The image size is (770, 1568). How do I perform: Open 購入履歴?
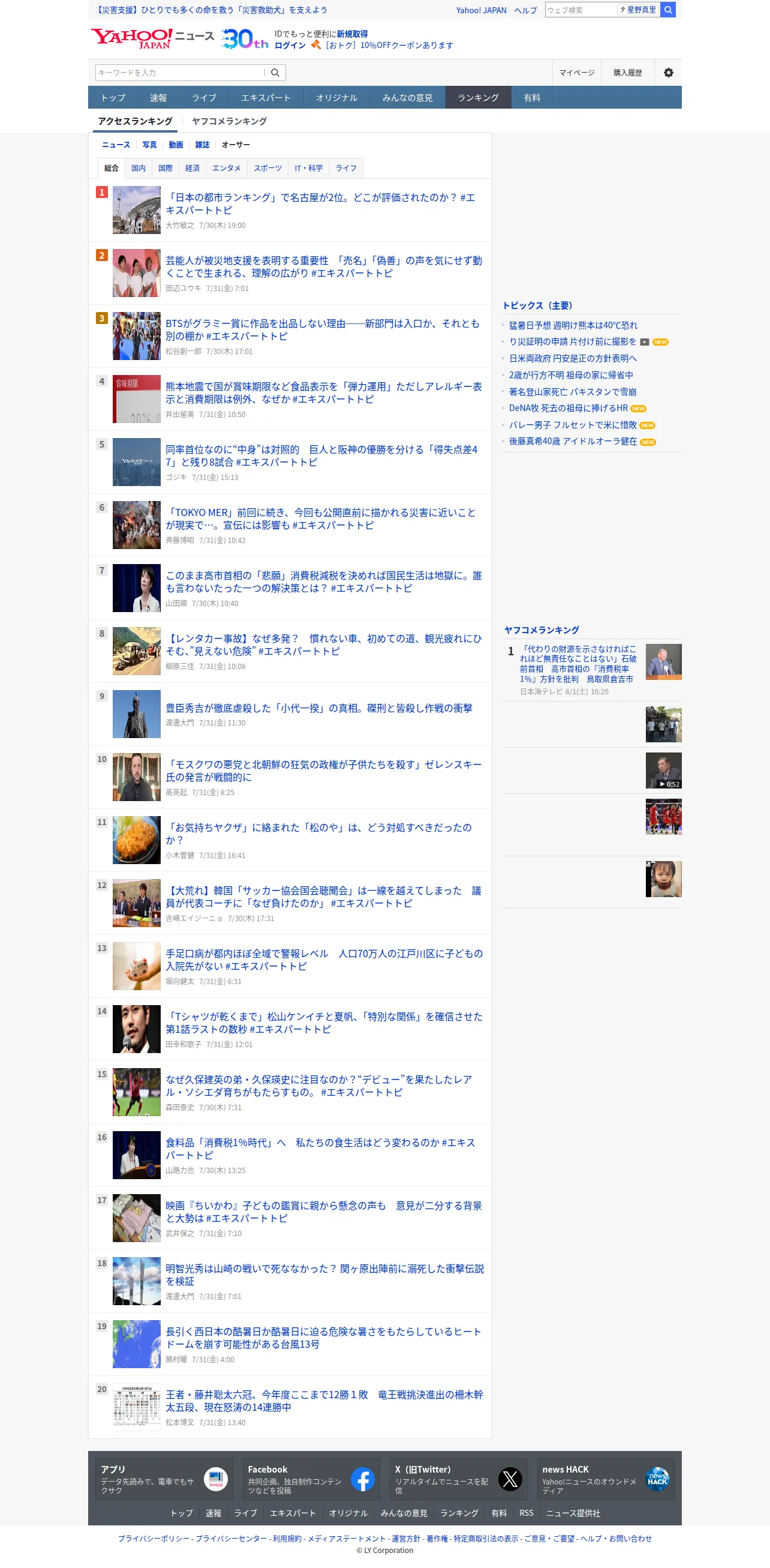(x=627, y=73)
